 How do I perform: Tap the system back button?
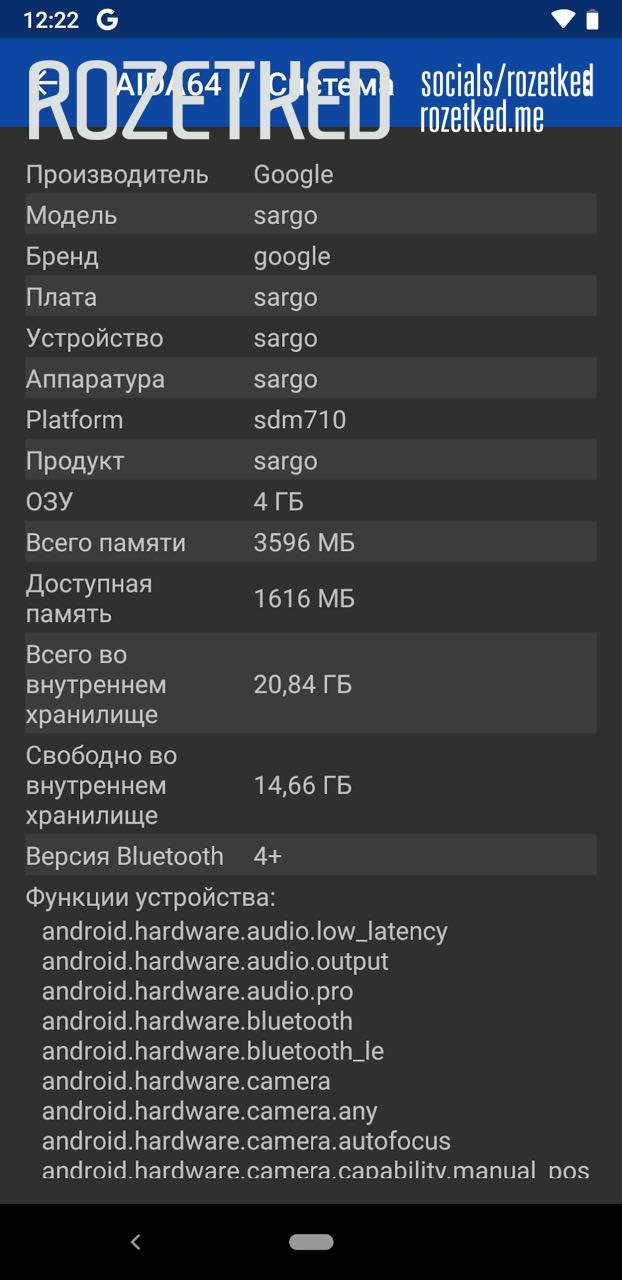135,1242
